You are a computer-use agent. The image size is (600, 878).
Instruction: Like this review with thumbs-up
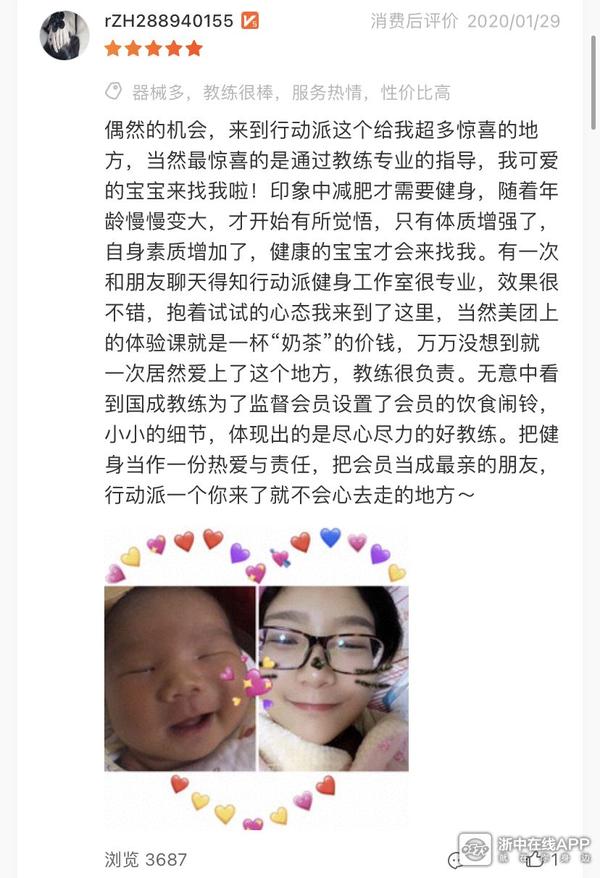tap(537, 858)
